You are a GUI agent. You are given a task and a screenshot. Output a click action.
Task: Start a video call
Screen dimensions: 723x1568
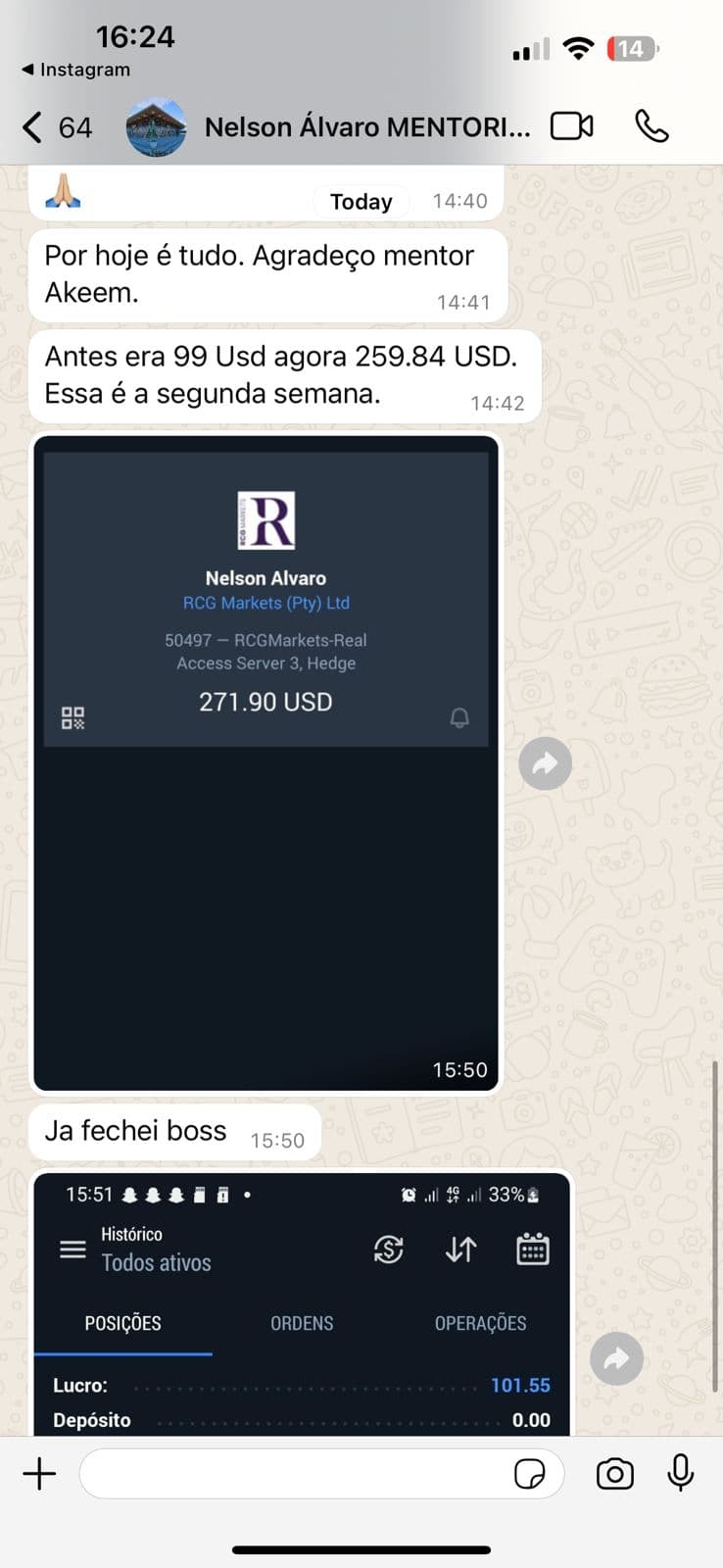[572, 126]
